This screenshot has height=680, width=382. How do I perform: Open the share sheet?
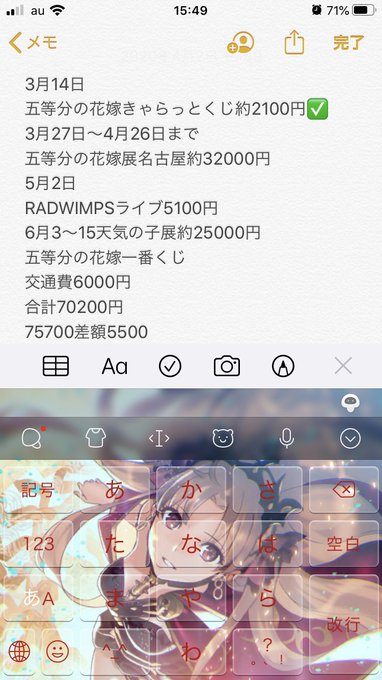(294, 42)
